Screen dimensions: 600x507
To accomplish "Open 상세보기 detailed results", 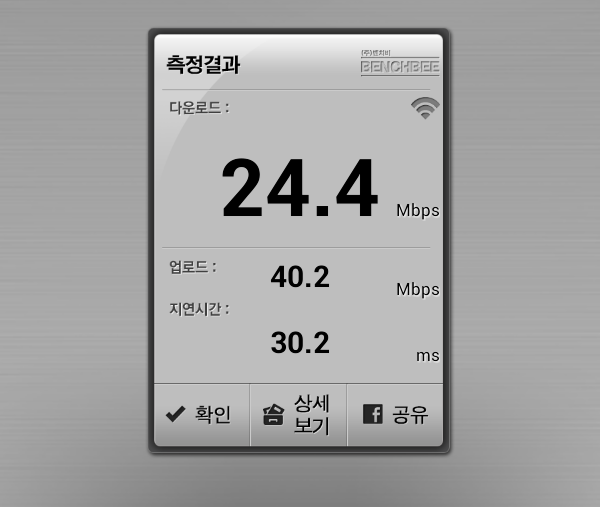I will [298, 414].
